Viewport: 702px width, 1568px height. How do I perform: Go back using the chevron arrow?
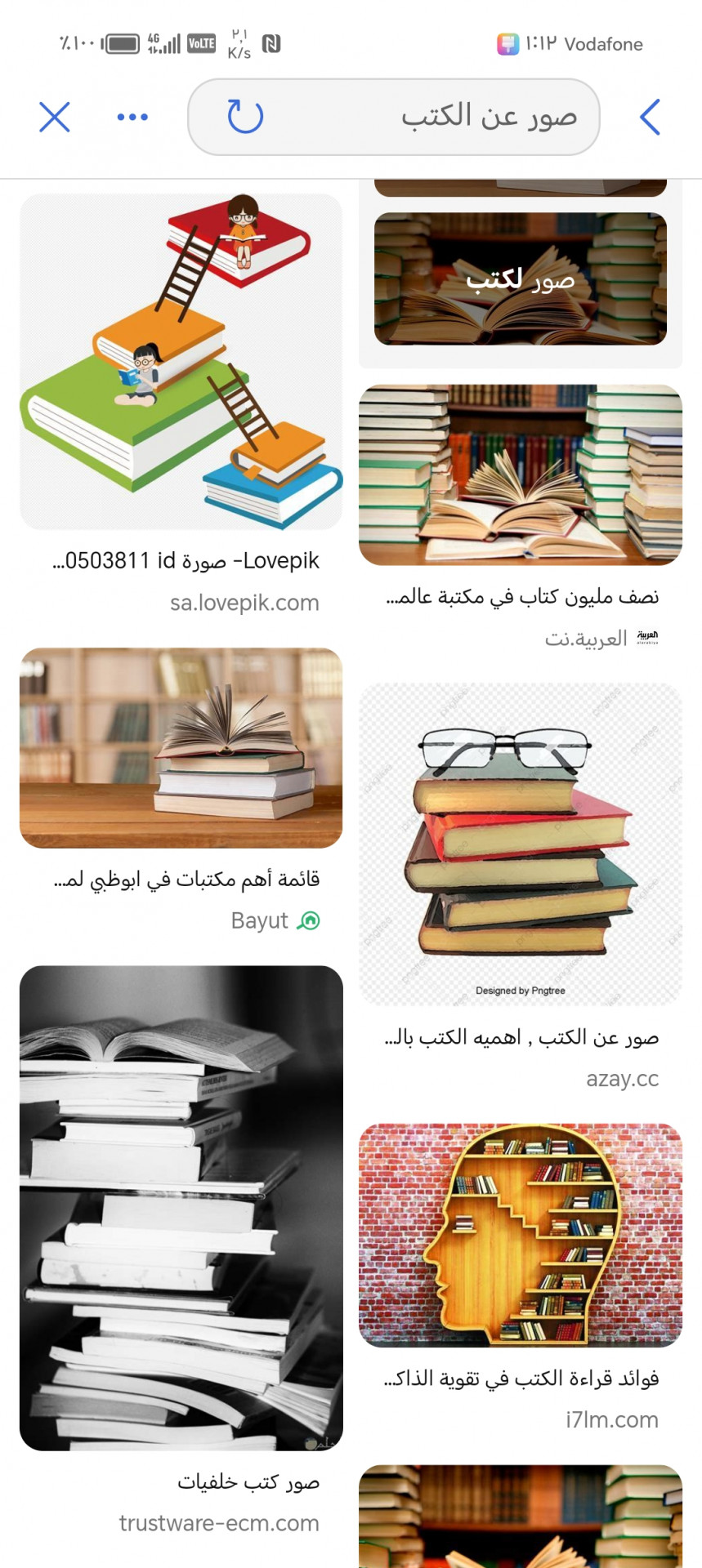coord(650,117)
